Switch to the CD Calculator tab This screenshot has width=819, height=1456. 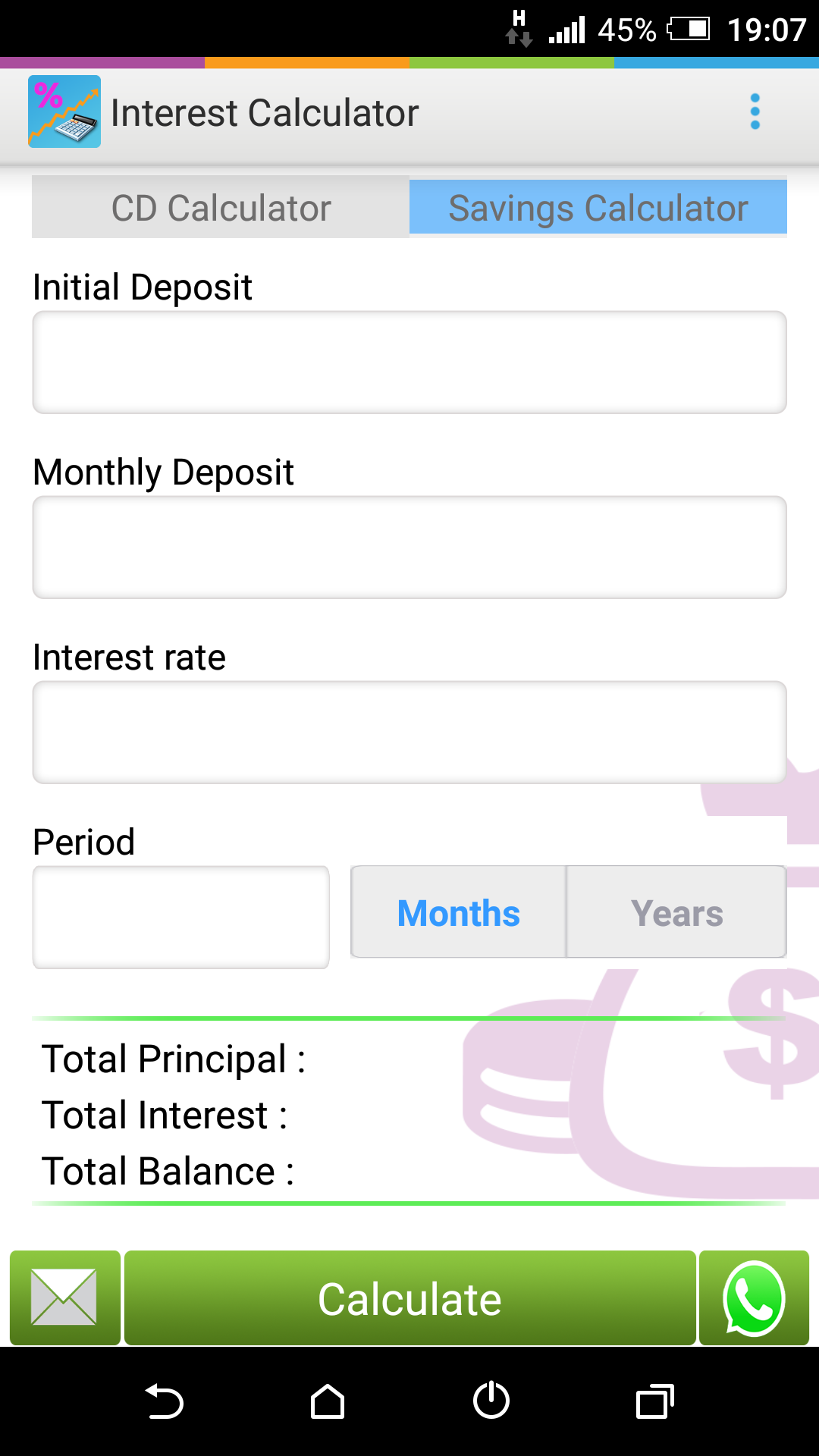click(221, 208)
